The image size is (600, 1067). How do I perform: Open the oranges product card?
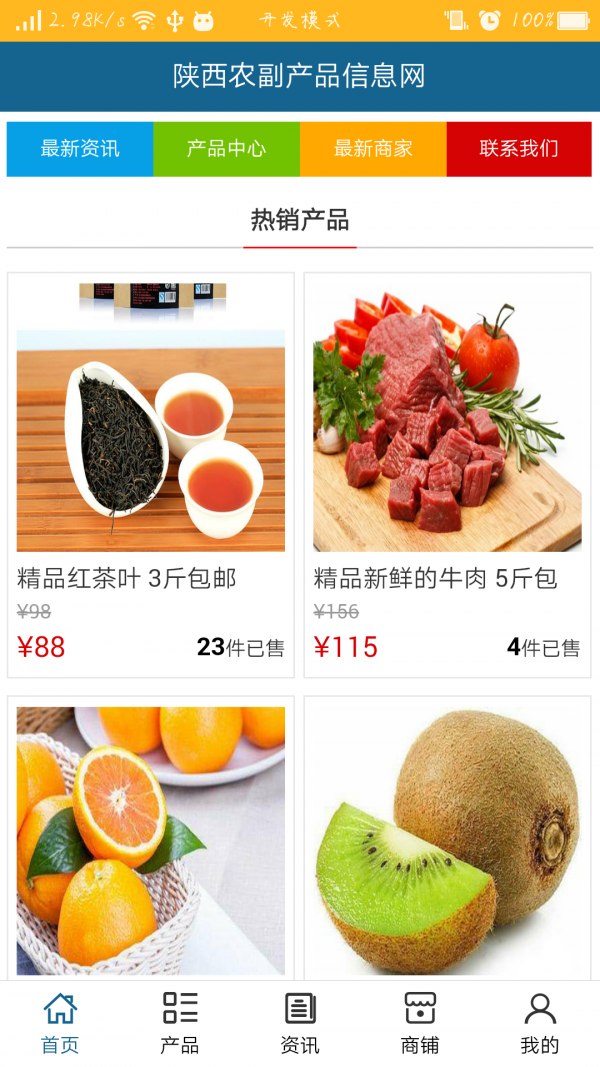[151, 840]
